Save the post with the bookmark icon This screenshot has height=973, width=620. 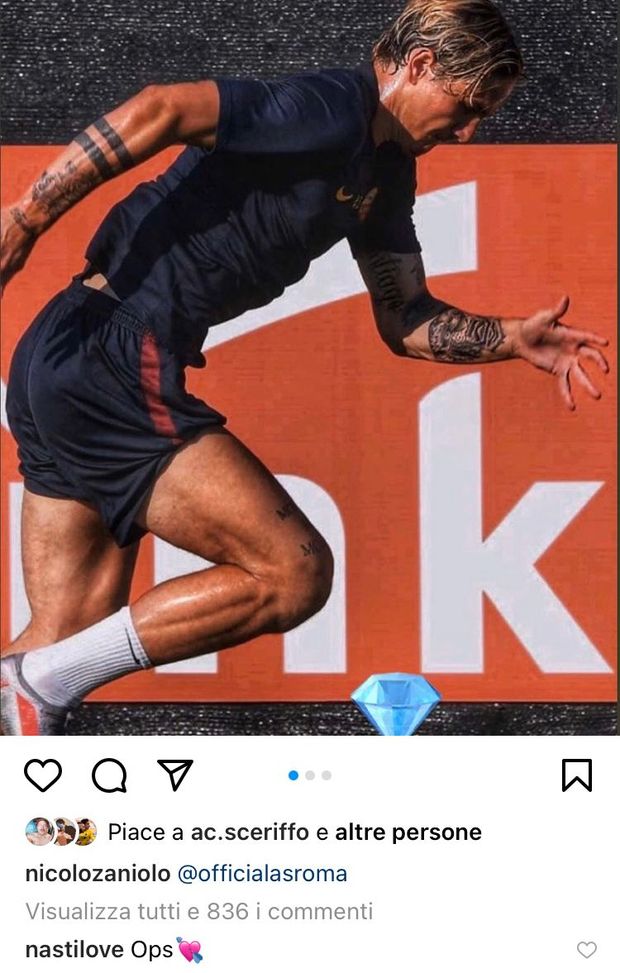(577, 775)
